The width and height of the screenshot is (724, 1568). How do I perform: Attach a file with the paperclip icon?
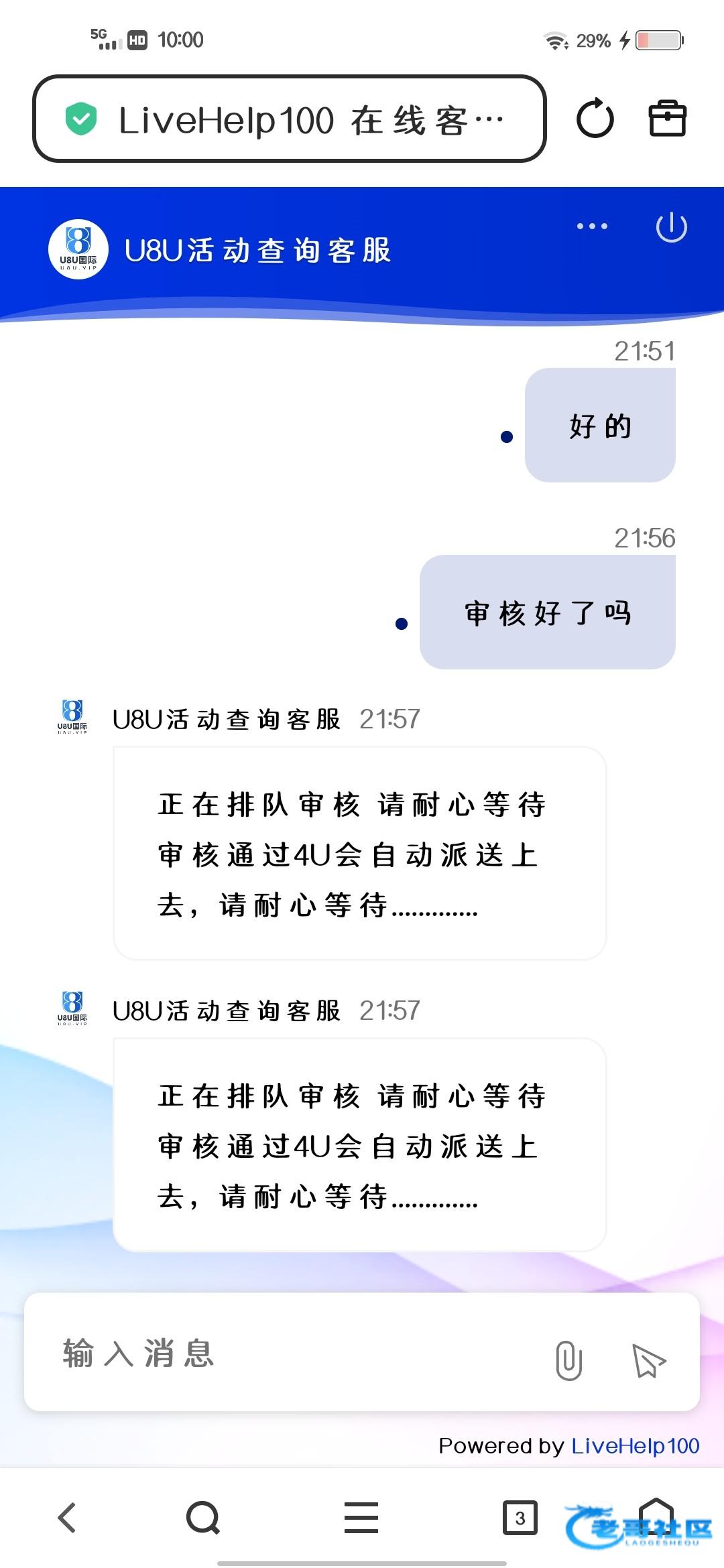click(x=568, y=1360)
